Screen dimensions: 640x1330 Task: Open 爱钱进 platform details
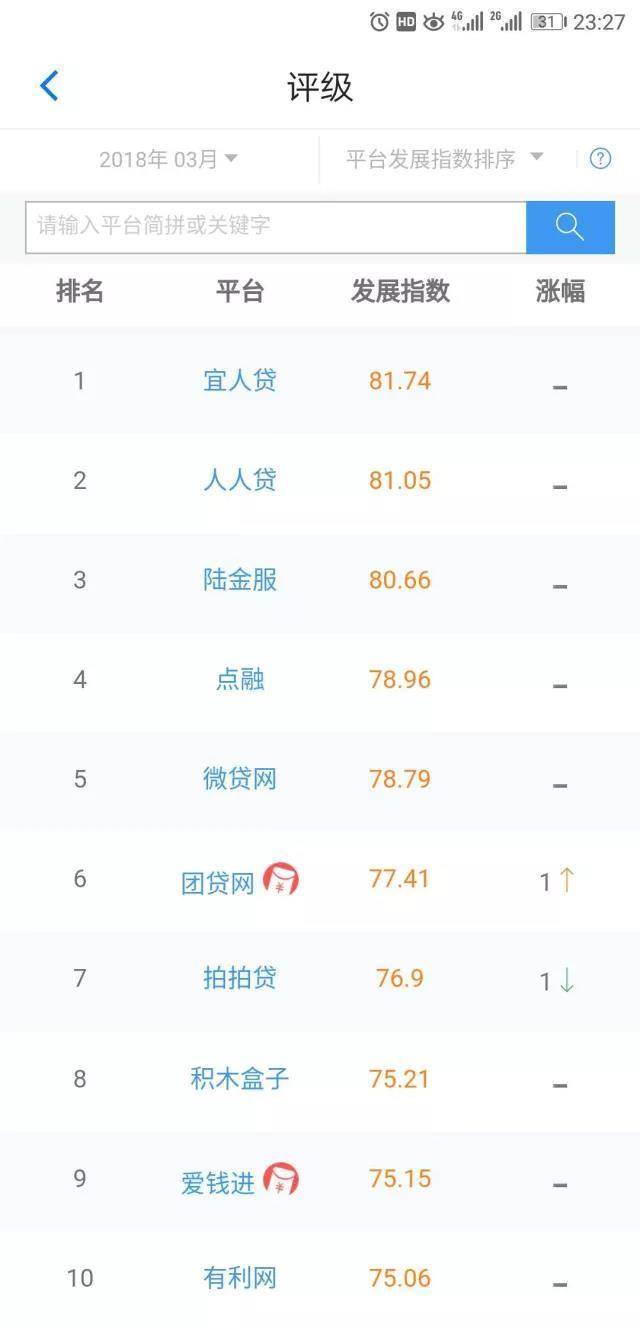click(218, 1181)
